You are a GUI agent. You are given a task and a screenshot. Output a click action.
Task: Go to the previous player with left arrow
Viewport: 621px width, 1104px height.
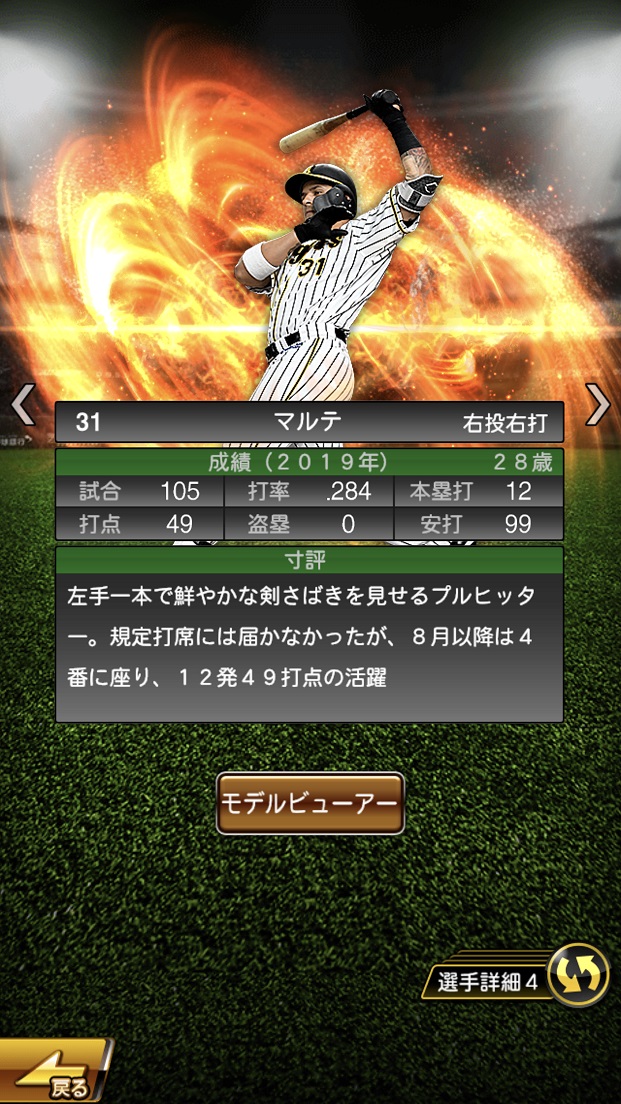[x=22, y=404]
